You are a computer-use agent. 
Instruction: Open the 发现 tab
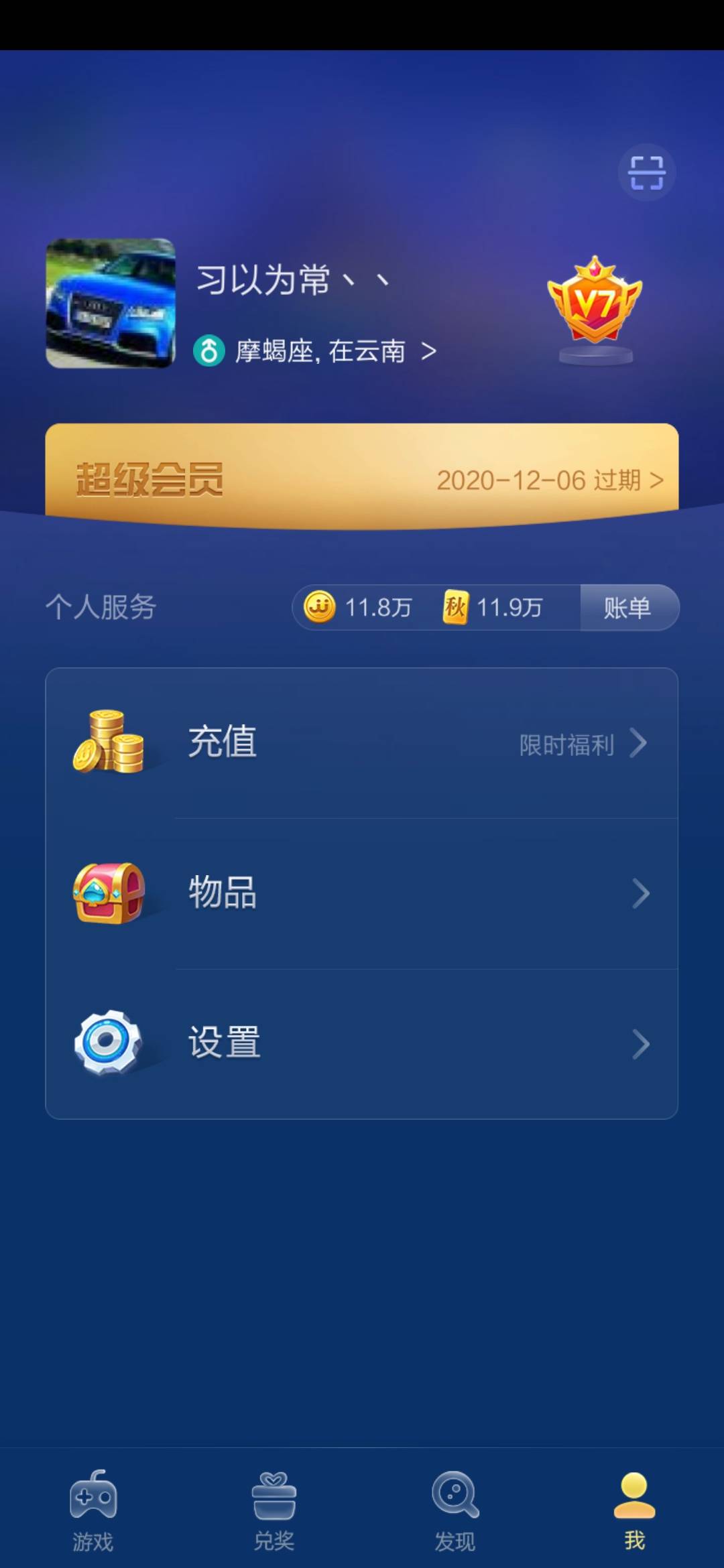pos(453,1508)
